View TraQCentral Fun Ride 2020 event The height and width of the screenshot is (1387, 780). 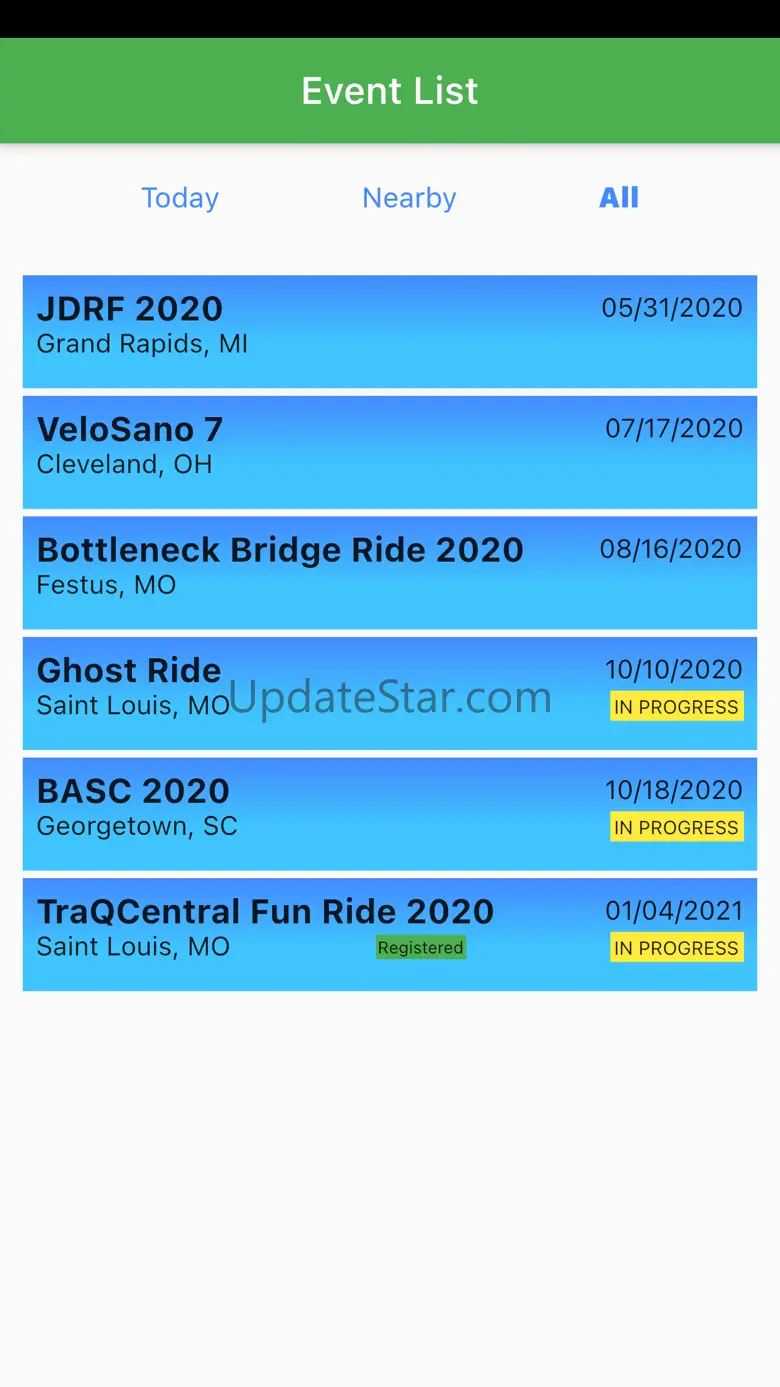pos(389,934)
